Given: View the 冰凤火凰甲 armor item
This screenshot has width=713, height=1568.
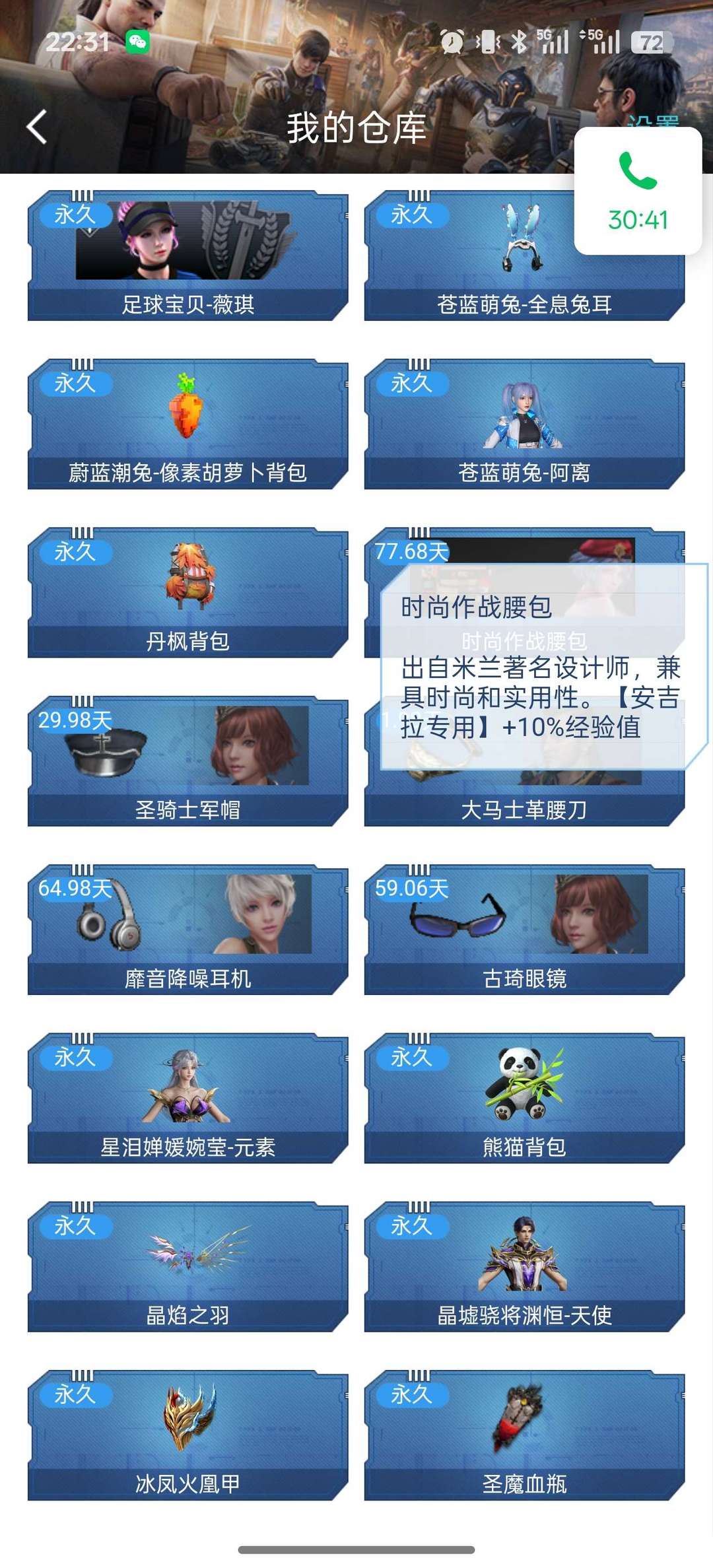Looking at the screenshot, I should pyautogui.click(x=187, y=1435).
